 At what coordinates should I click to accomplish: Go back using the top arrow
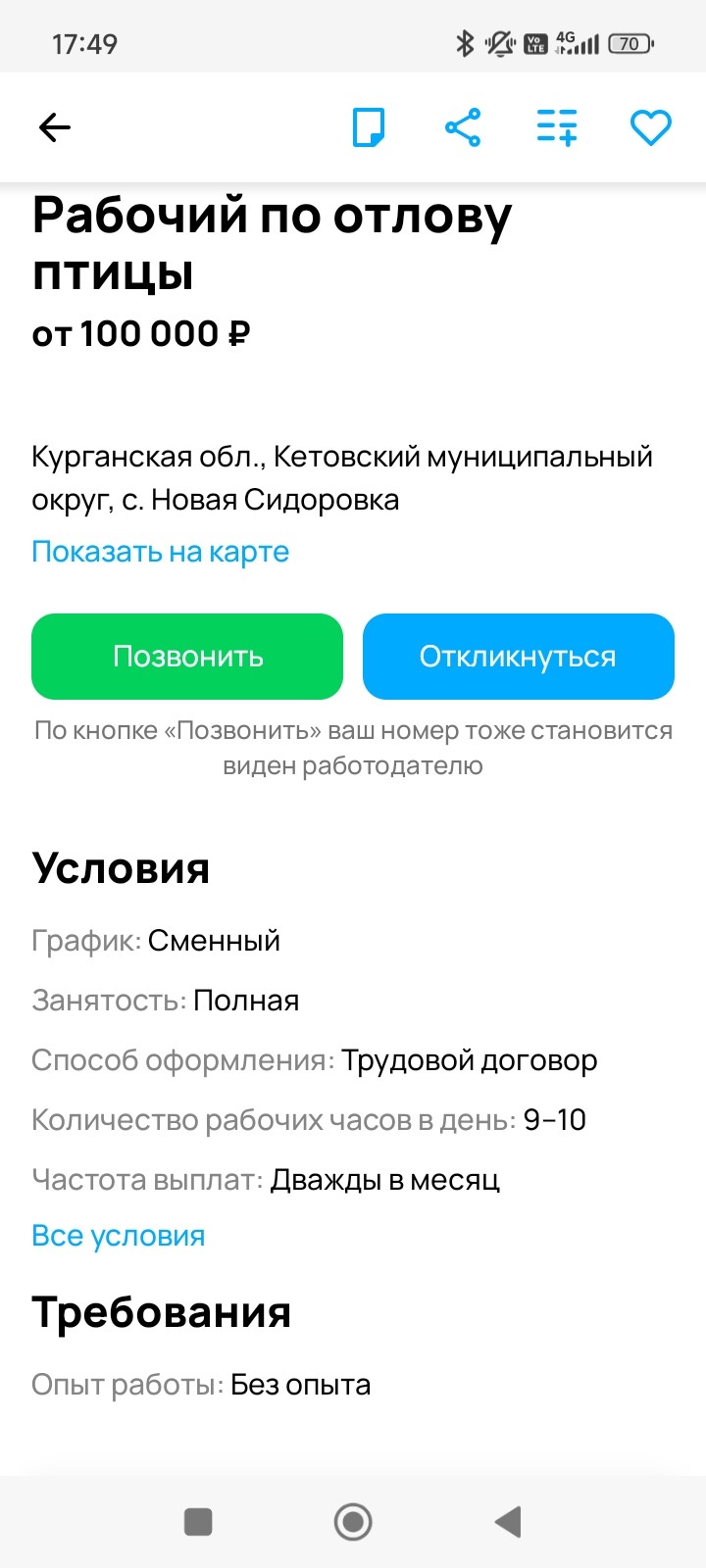(x=55, y=127)
